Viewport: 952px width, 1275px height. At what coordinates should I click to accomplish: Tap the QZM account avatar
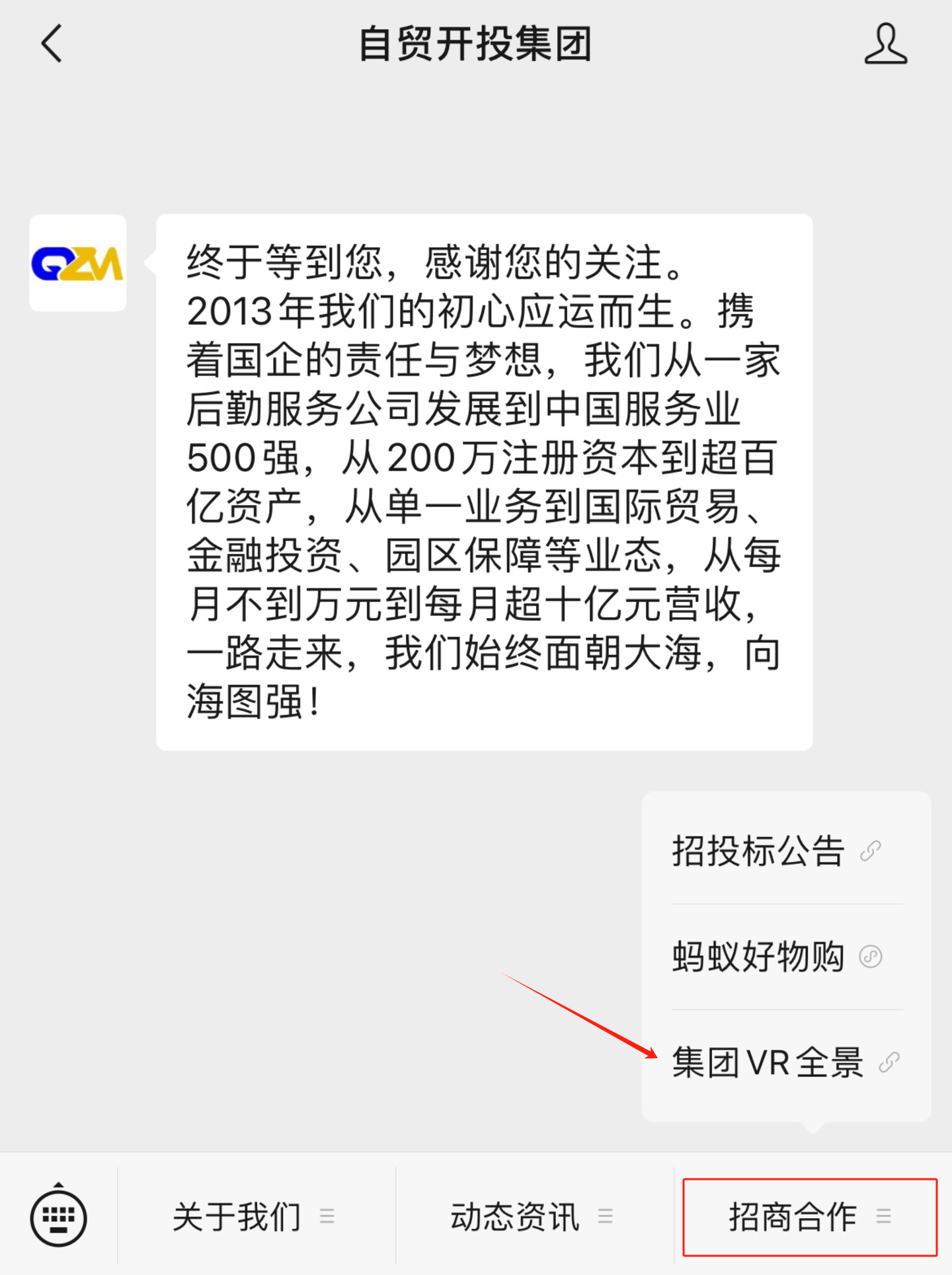coord(78,263)
